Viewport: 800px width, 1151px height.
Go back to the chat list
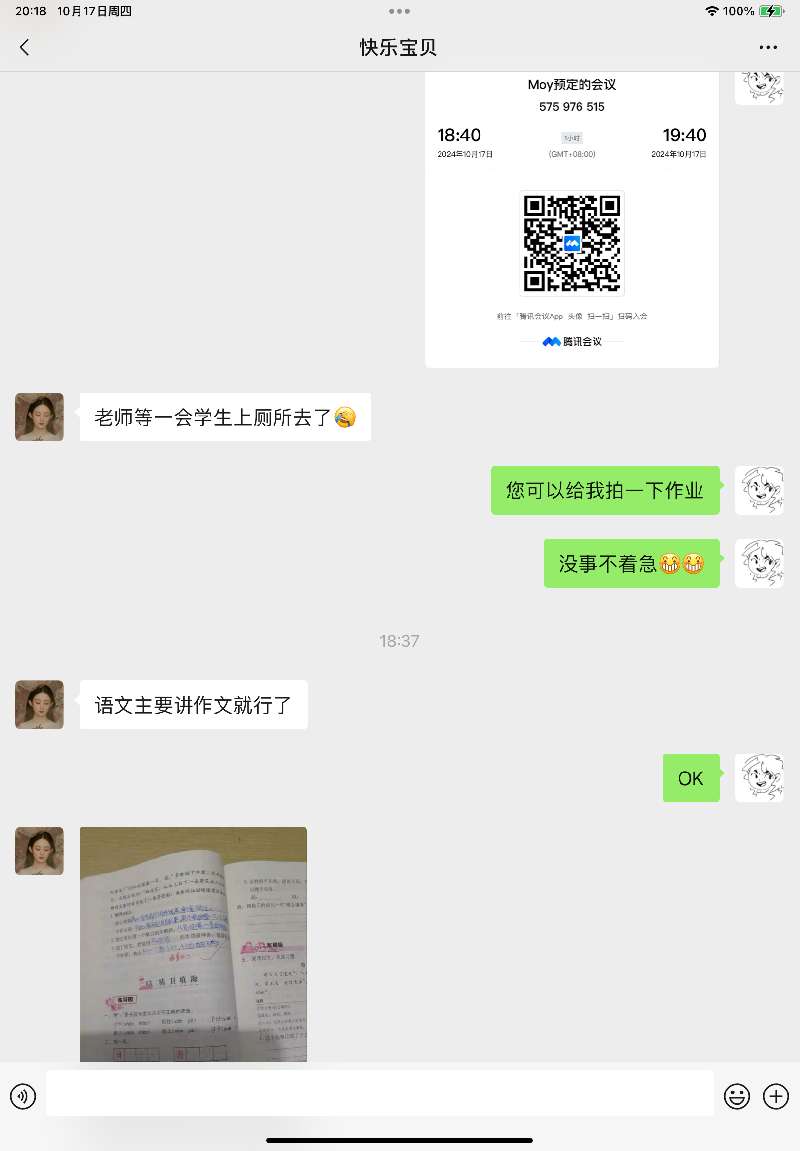25,48
